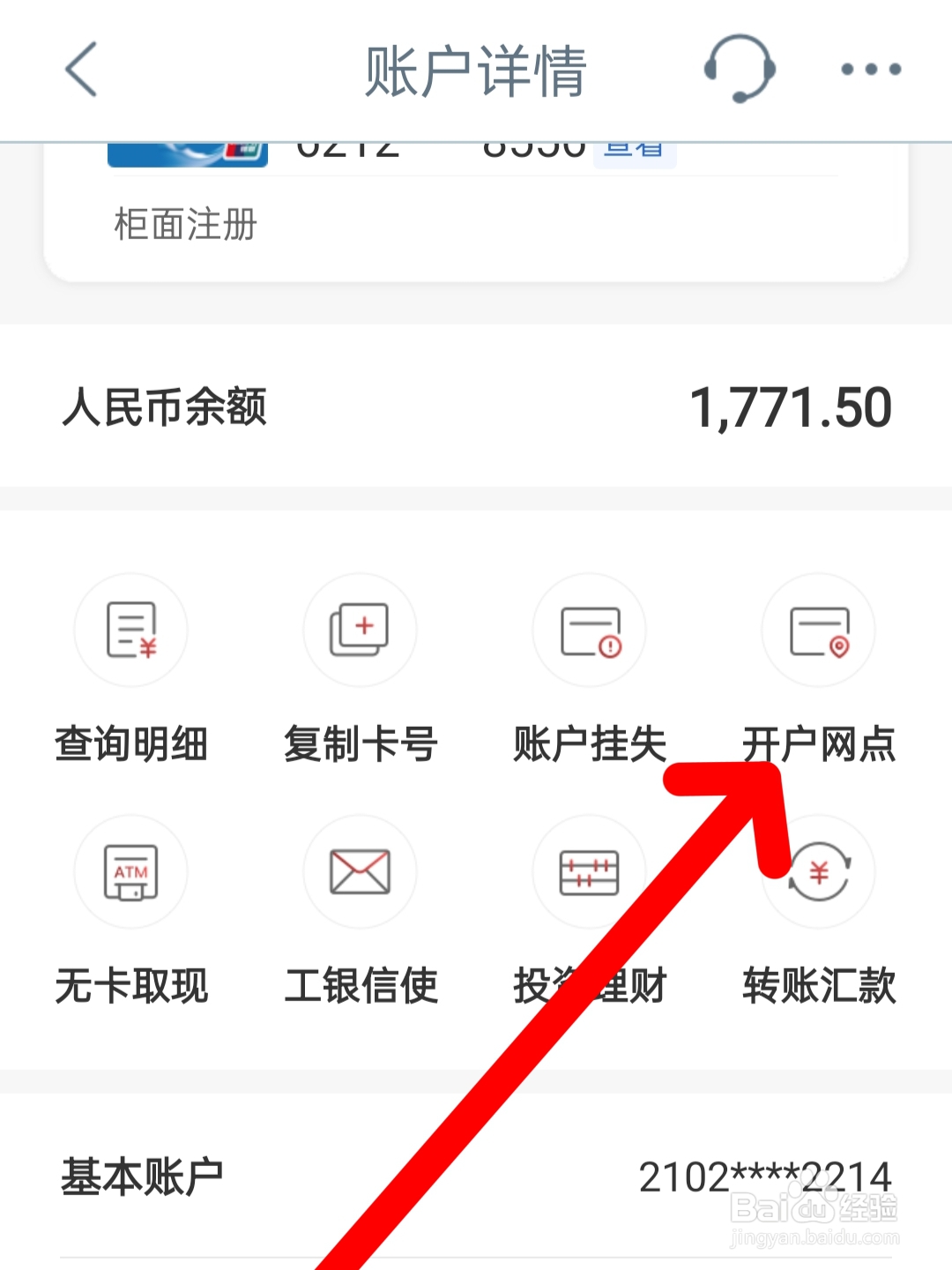Tap the transfer icon's yen currency symbol

pyautogui.click(x=819, y=871)
